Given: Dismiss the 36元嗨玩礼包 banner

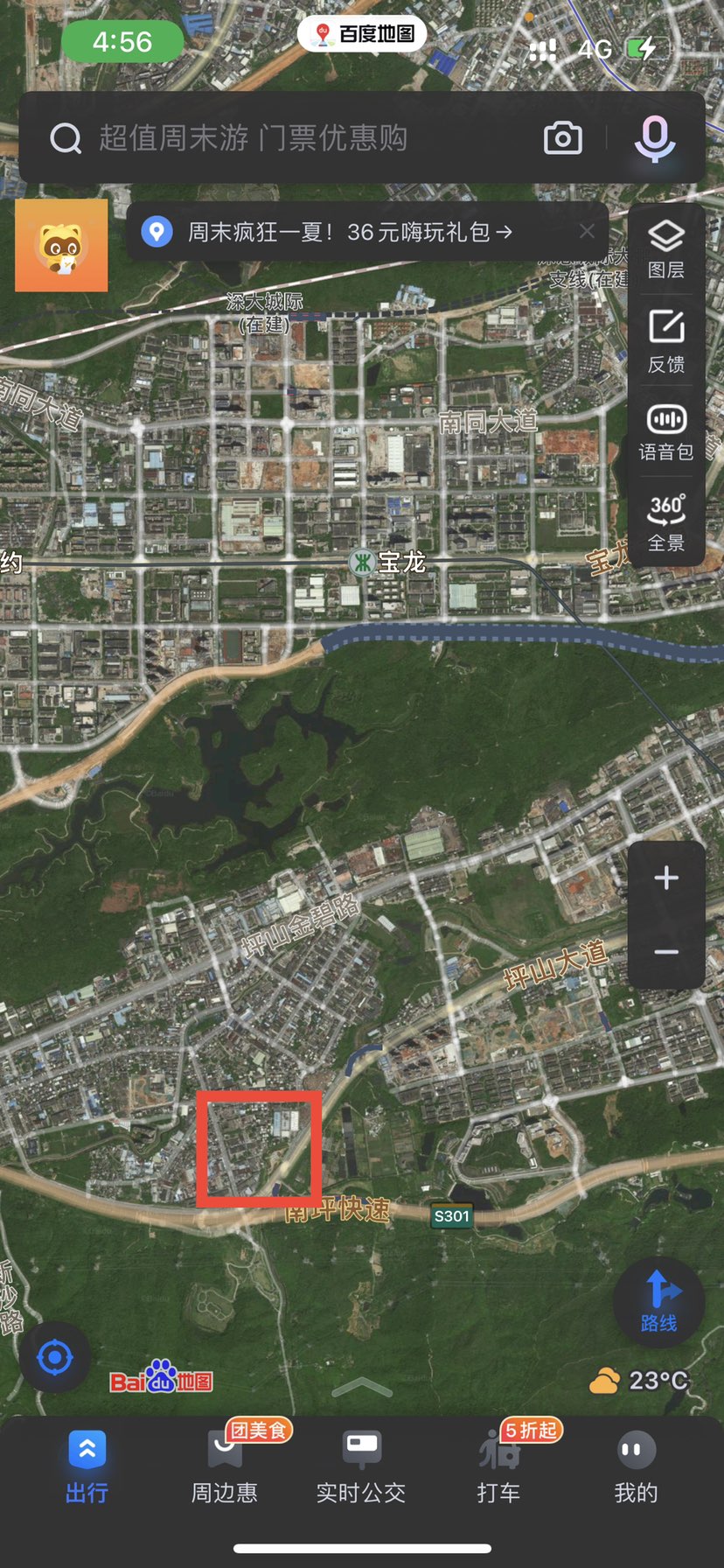Looking at the screenshot, I should pyautogui.click(x=587, y=231).
